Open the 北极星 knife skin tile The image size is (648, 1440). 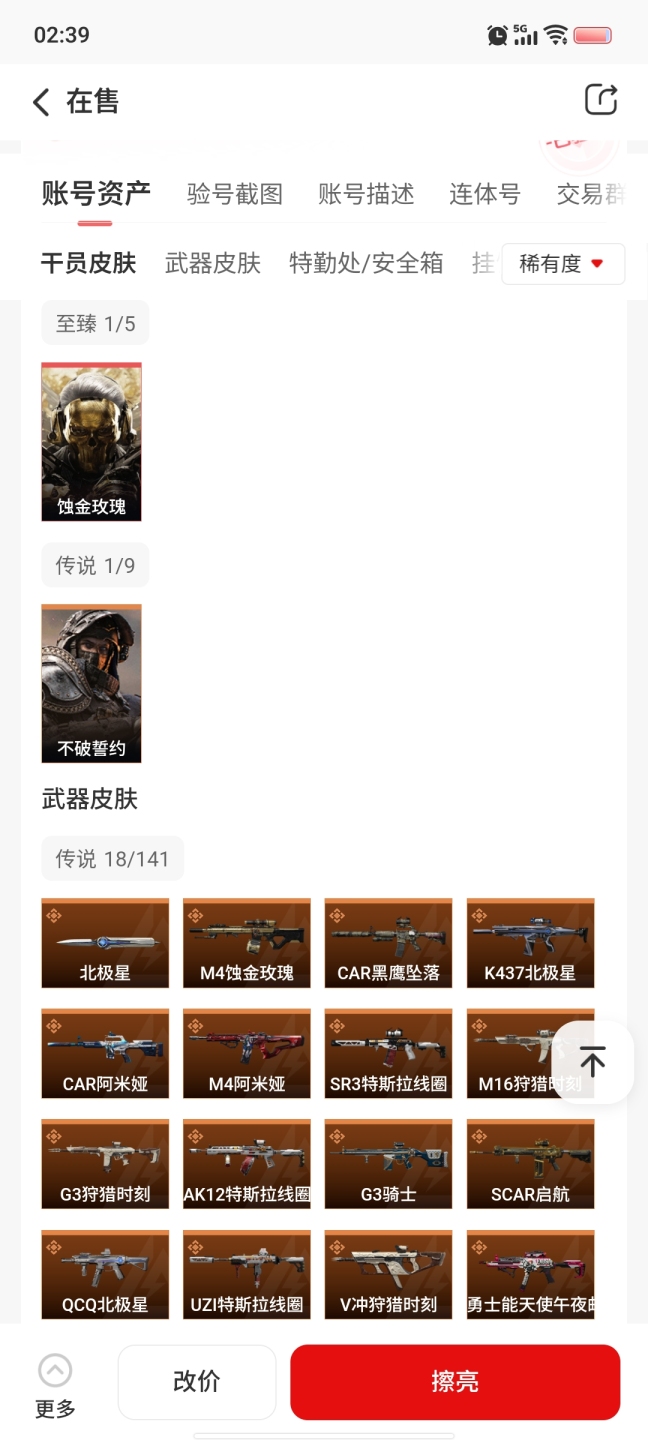(105, 943)
